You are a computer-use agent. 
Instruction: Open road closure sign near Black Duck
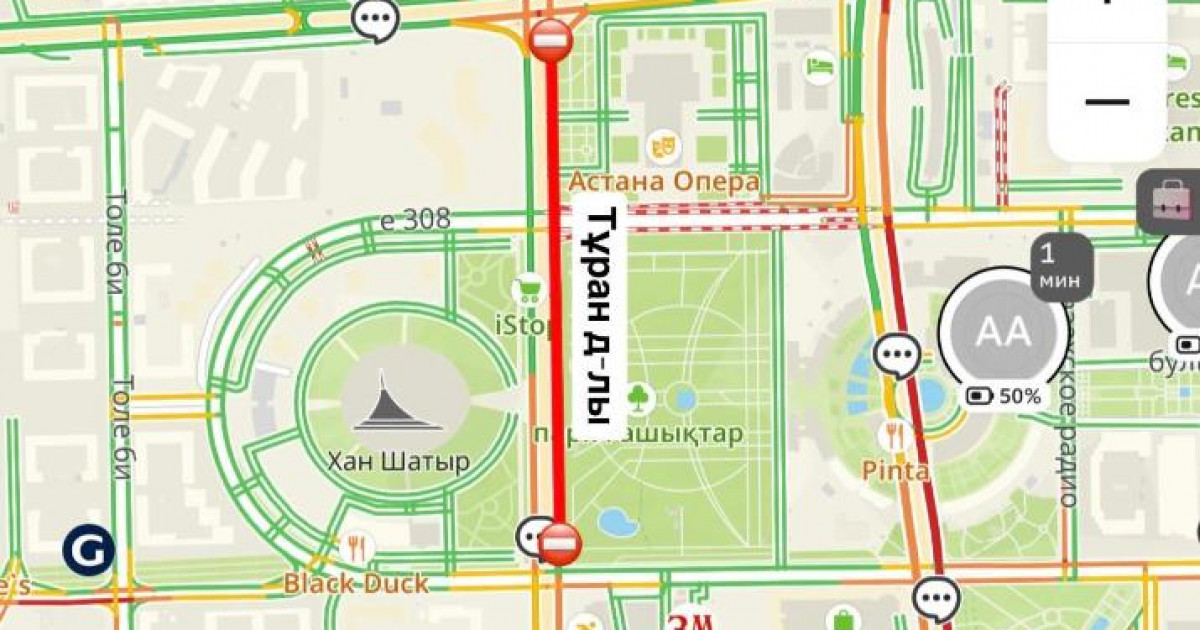coord(562,543)
